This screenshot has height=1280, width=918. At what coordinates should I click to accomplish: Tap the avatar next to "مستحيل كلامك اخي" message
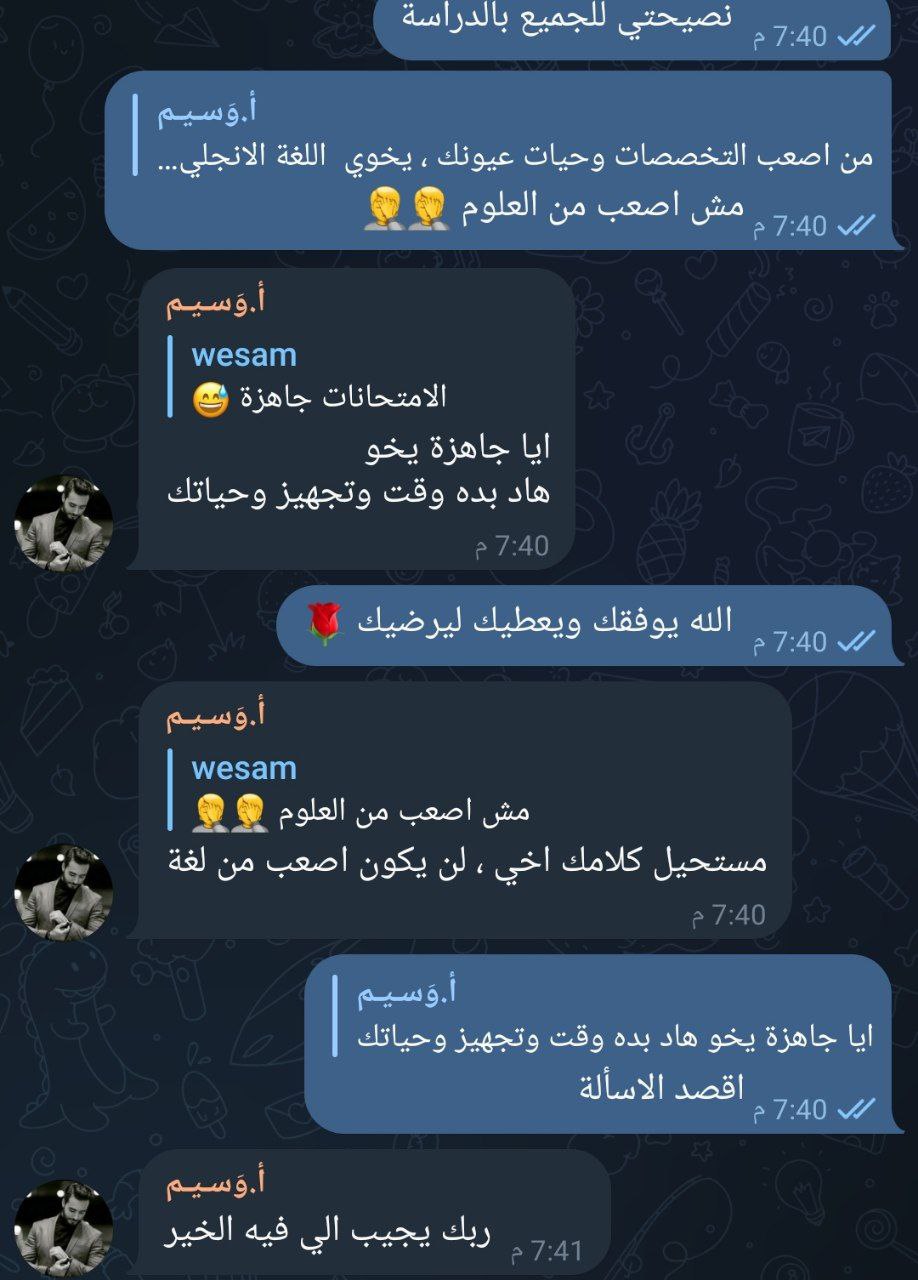(x=63, y=892)
